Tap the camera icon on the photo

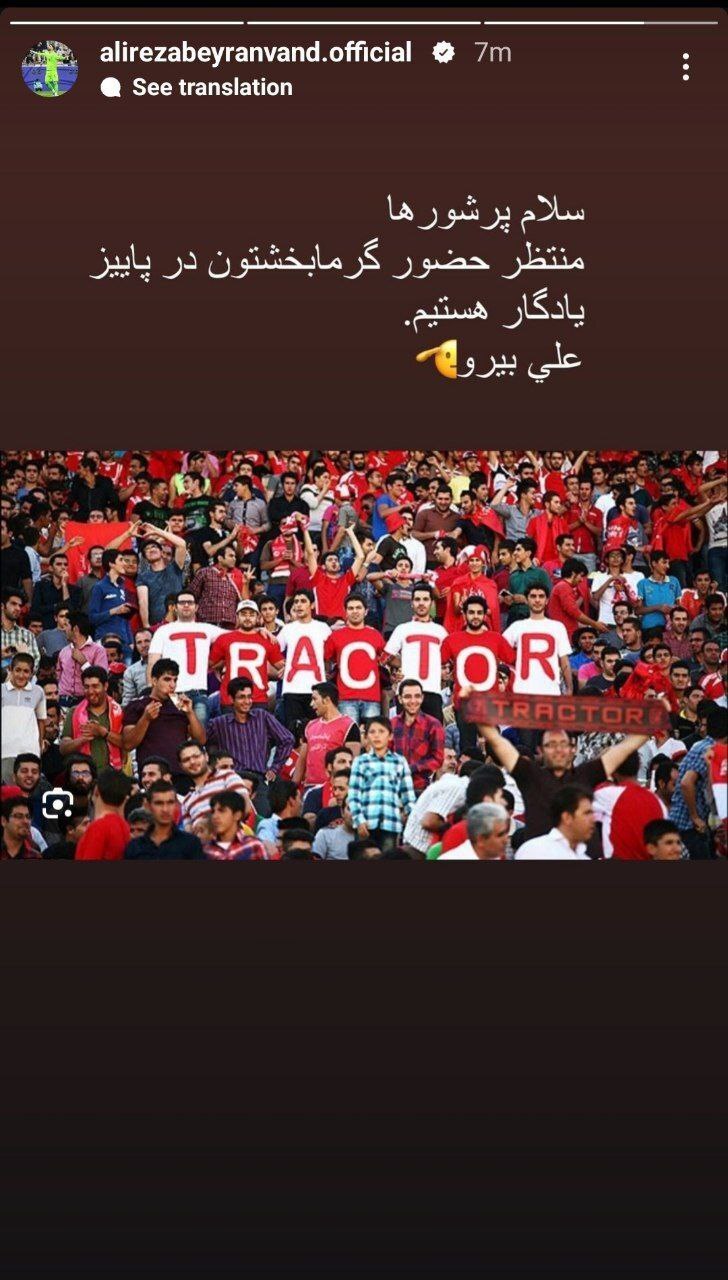tap(57, 803)
